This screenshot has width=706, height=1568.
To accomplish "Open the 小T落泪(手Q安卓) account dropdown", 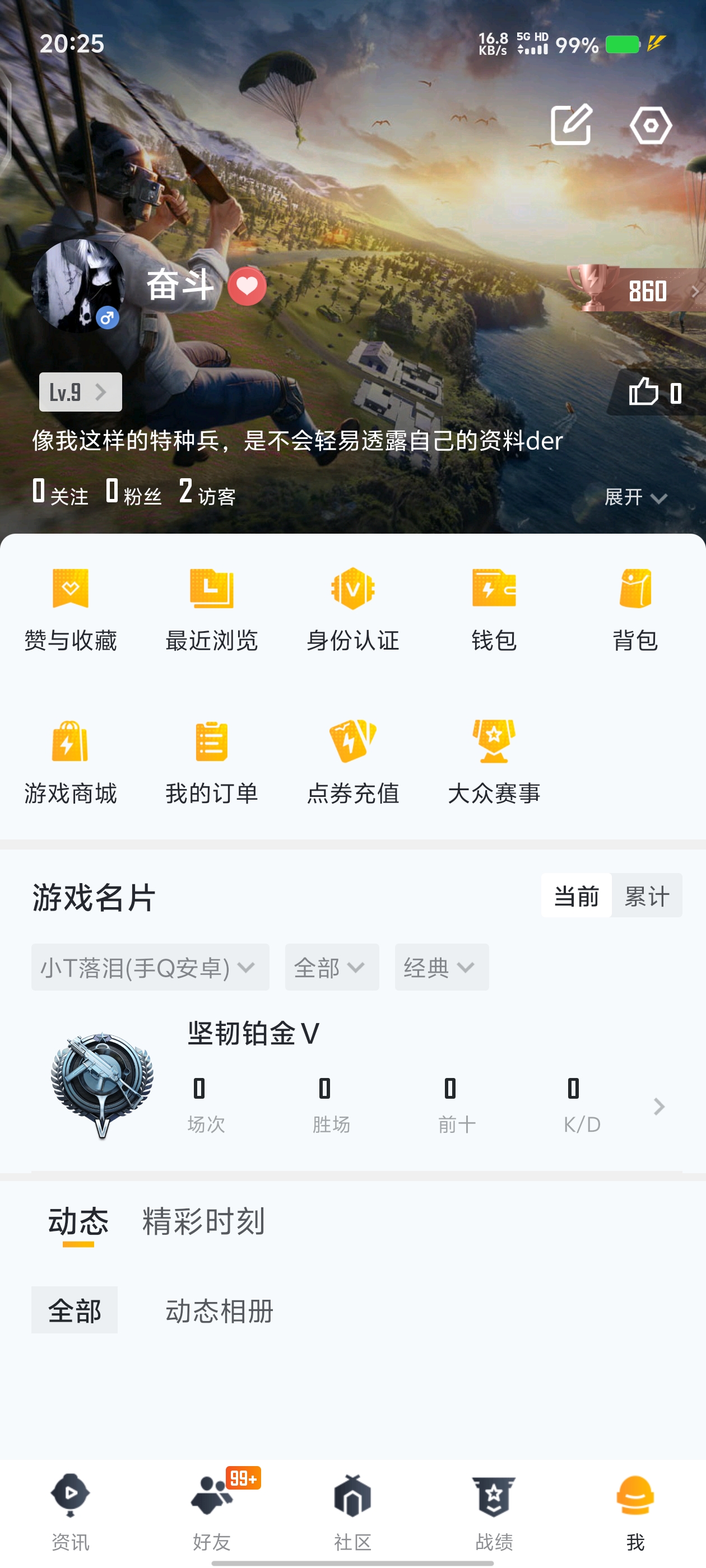I will click(150, 967).
